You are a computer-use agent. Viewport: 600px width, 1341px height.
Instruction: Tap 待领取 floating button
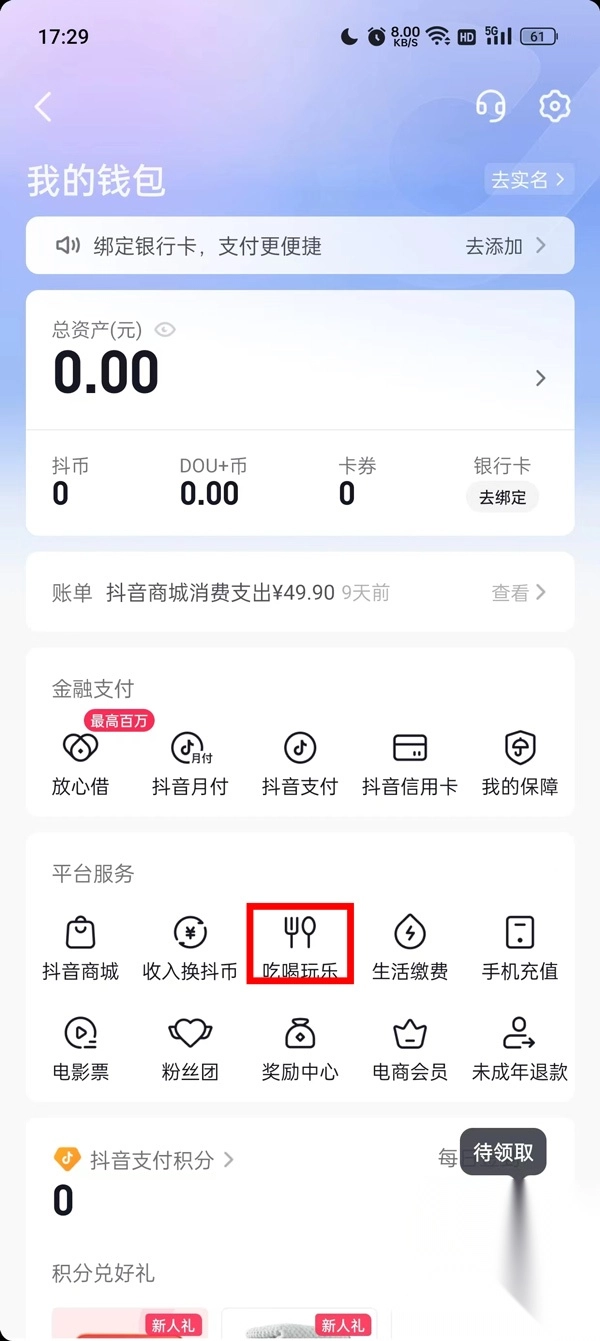pos(503,1153)
